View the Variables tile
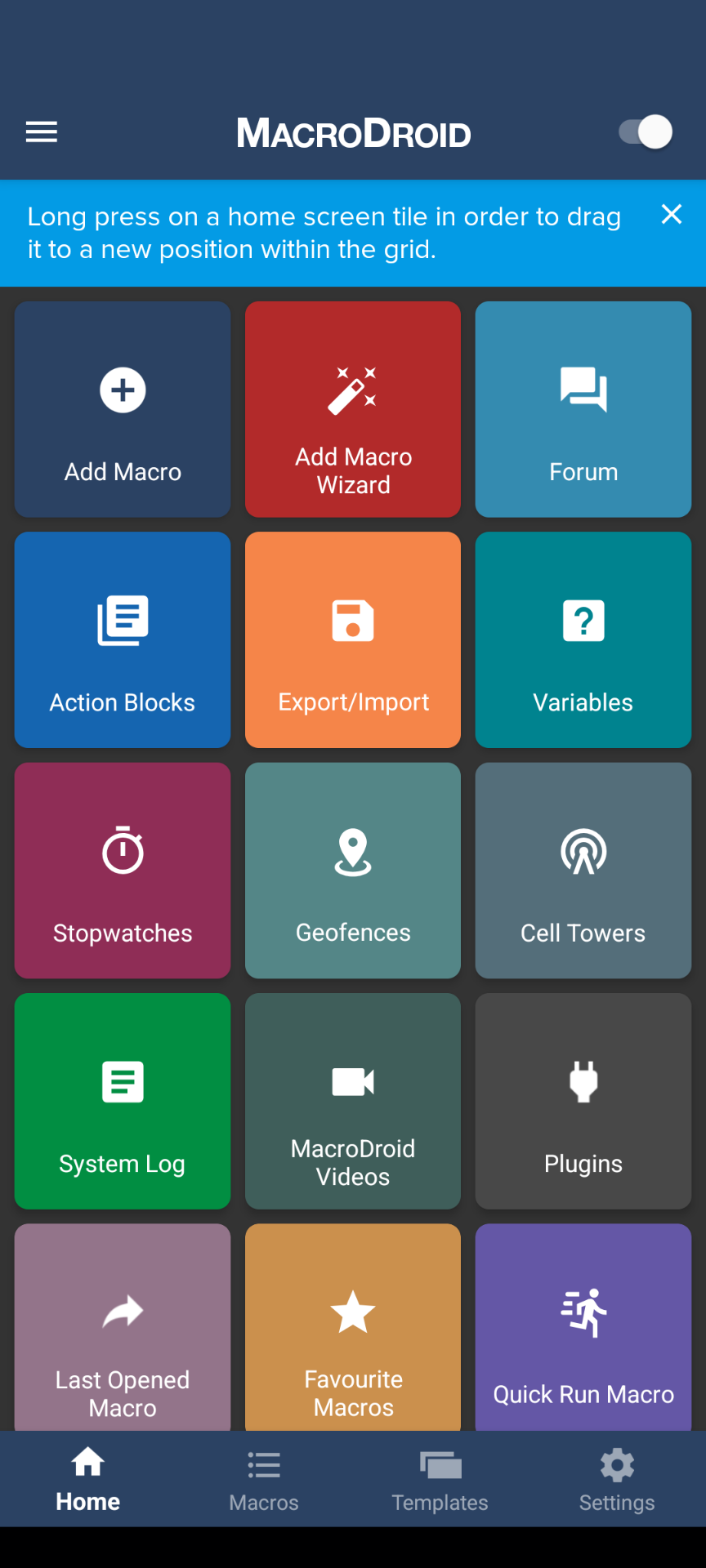The image size is (706, 1568). pos(583,639)
